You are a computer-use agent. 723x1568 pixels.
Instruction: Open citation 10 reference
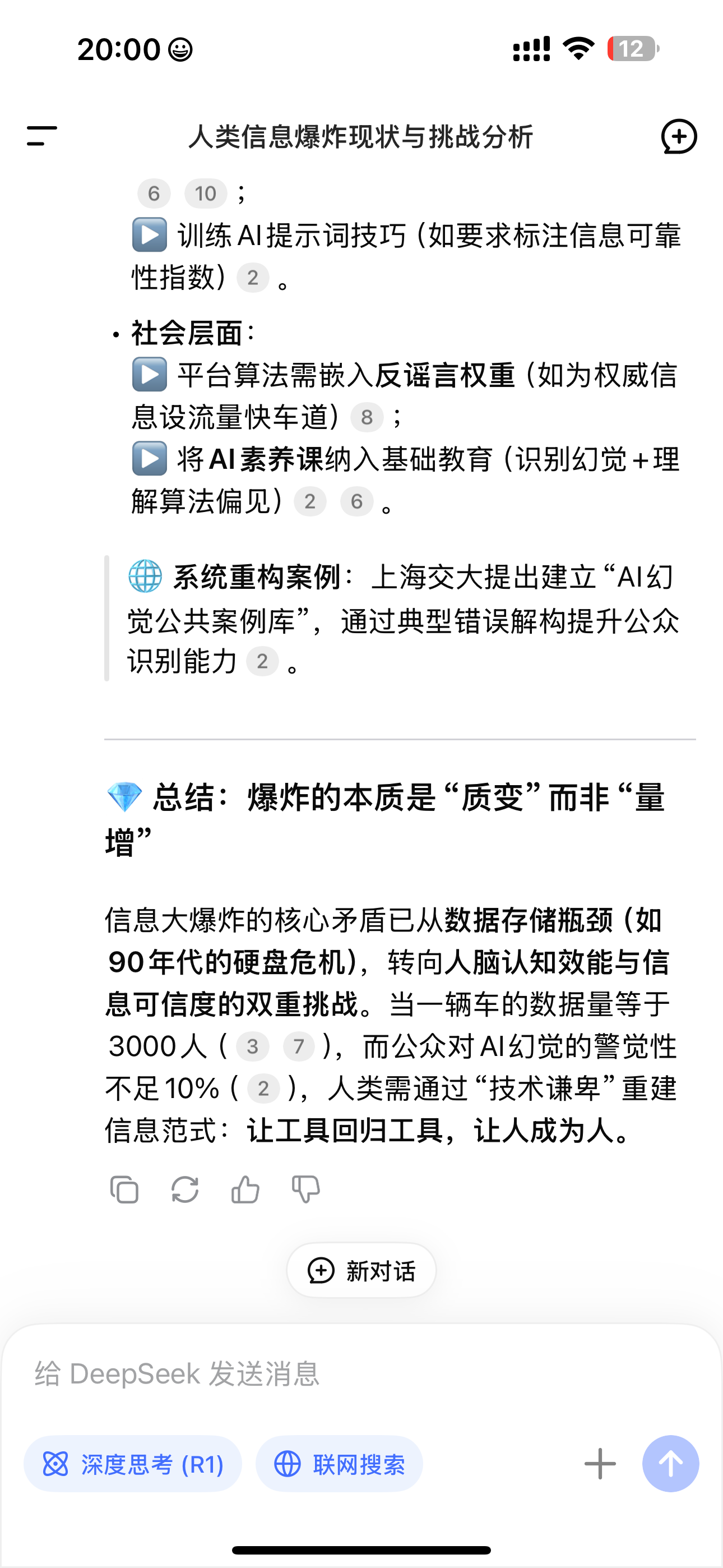coord(206,193)
